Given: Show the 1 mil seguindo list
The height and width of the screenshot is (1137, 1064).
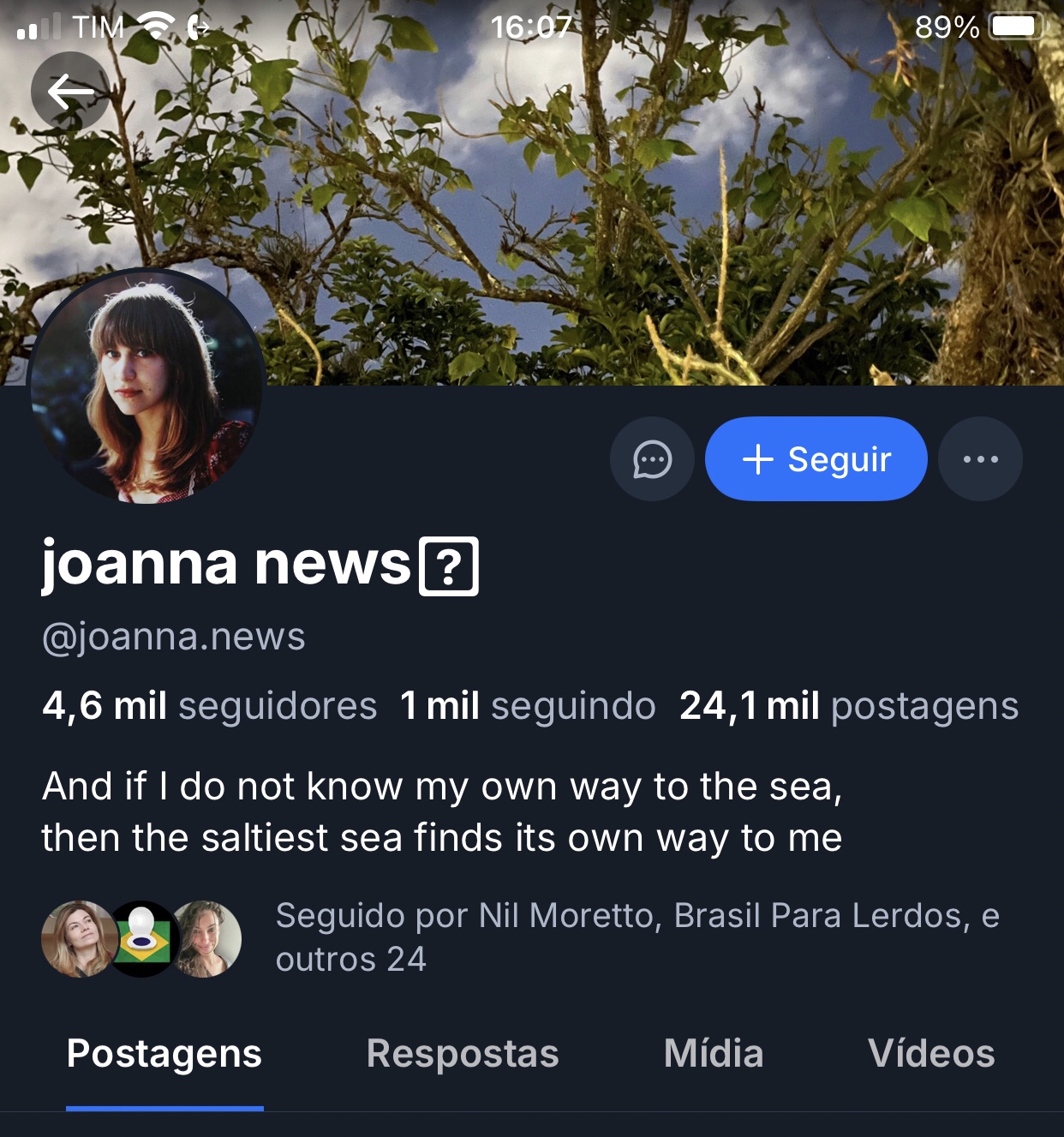Looking at the screenshot, I should [528, 706].
